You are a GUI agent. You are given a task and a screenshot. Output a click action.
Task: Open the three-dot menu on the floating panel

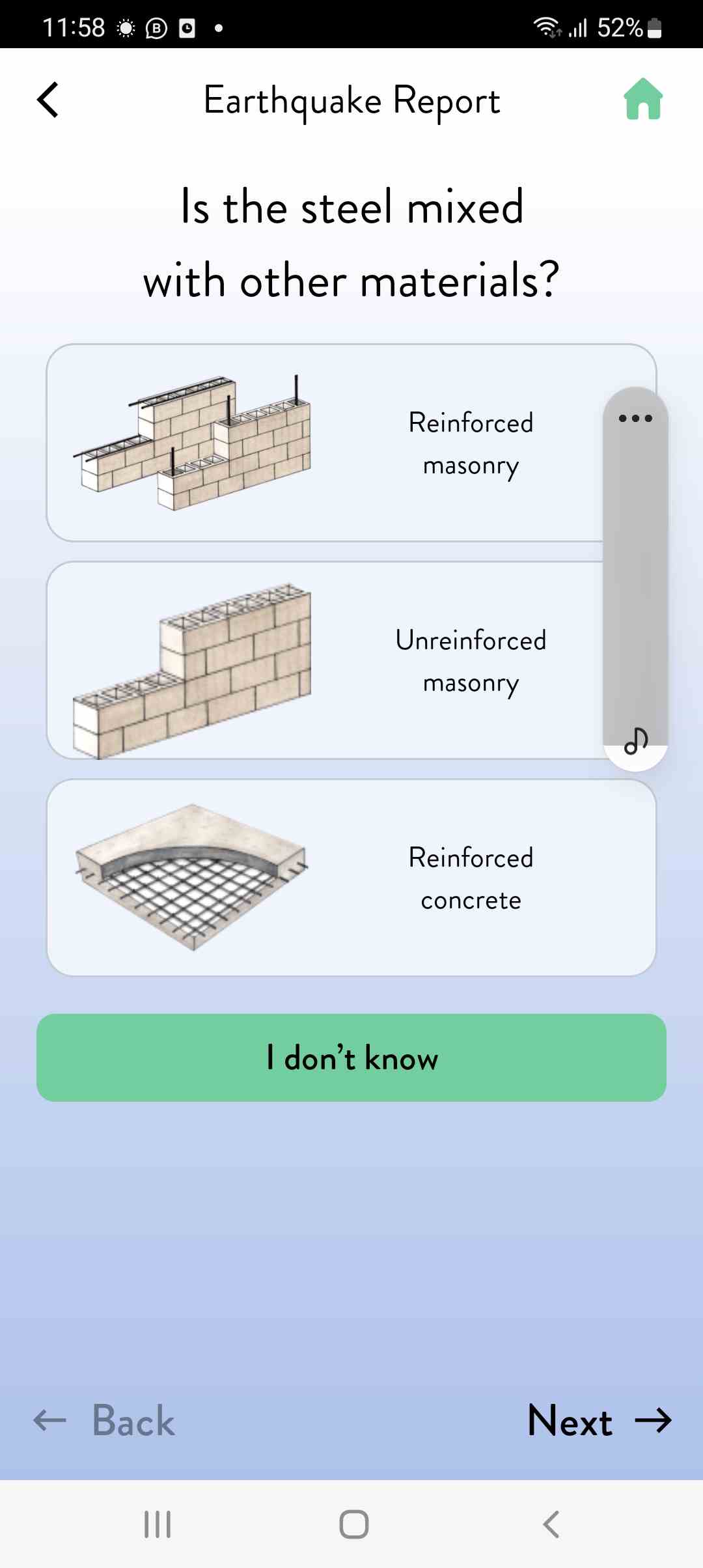(635, 418)
